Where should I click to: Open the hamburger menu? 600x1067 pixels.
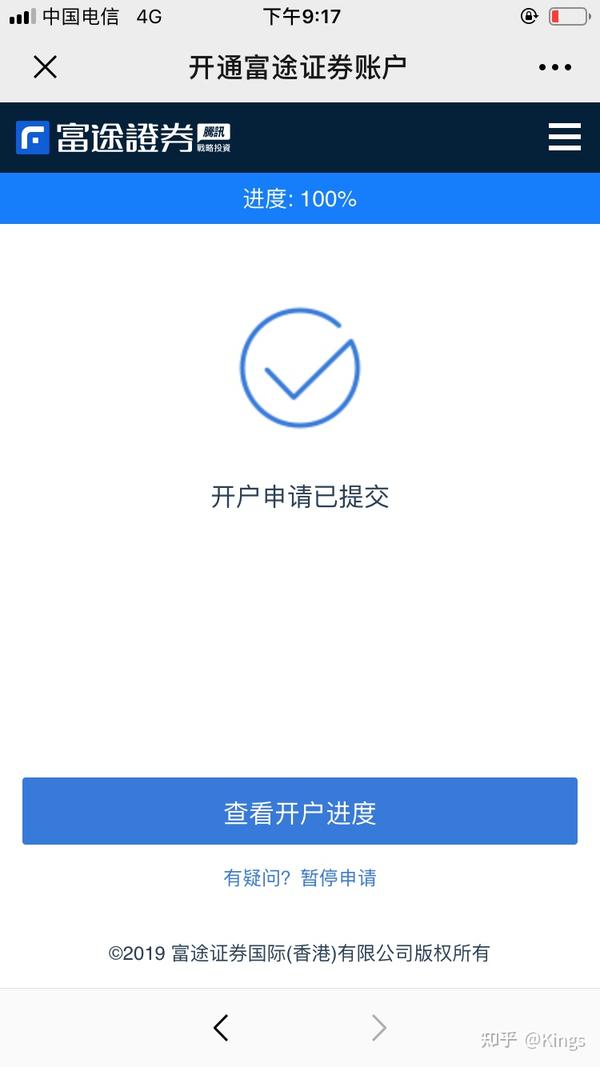565,137
